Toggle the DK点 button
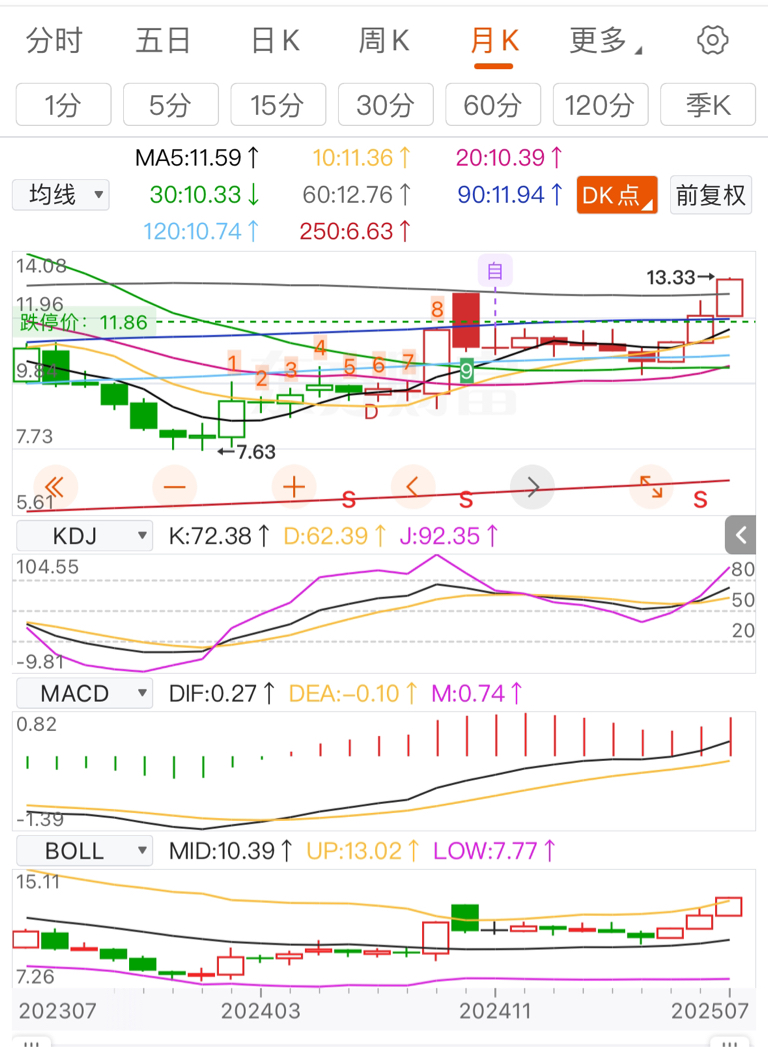Screen dimensions: 769x1047 click(x=616, y=195)
